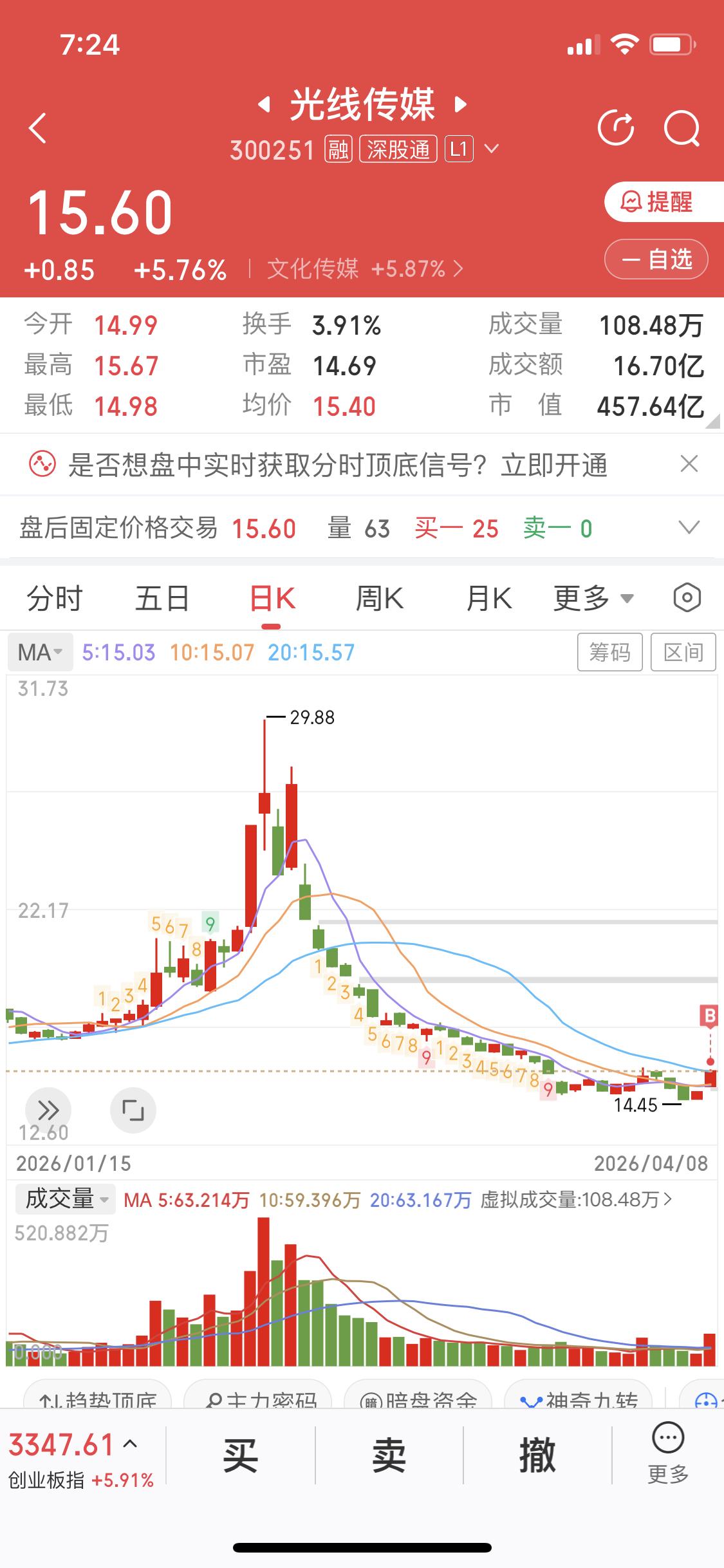Open chart fullscreen with the landscape icon
The width and height of the screenshot is (724, 1568).
pos(133,1110)
